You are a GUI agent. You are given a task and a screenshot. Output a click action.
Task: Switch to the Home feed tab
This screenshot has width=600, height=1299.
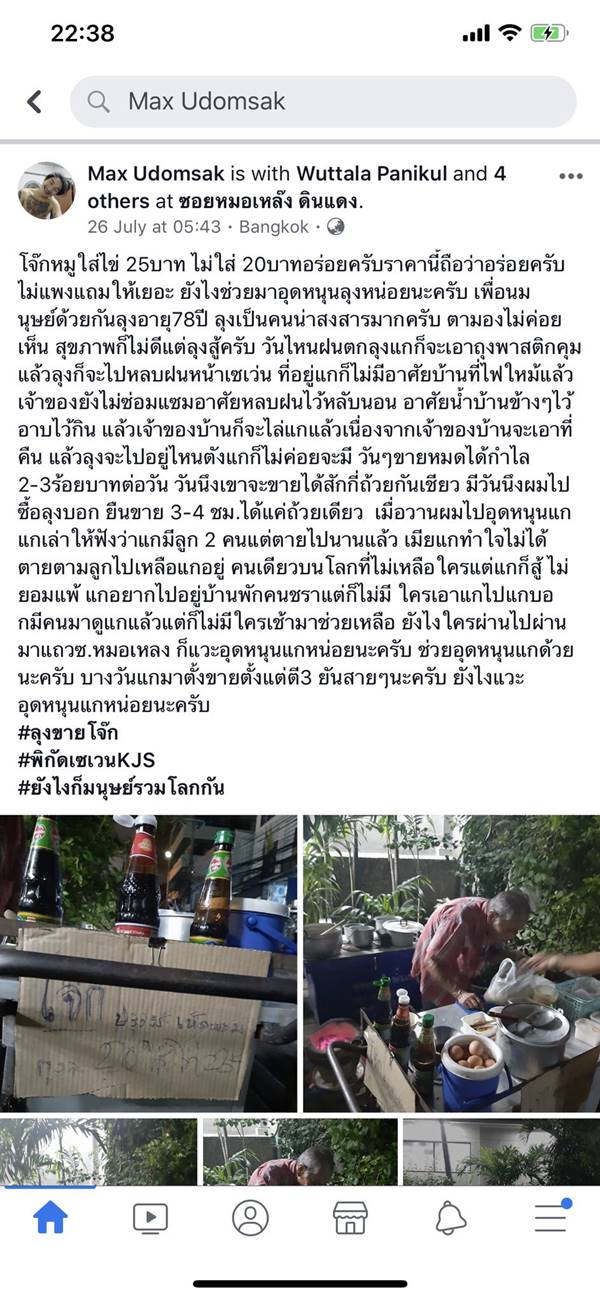click(50, 1216)
